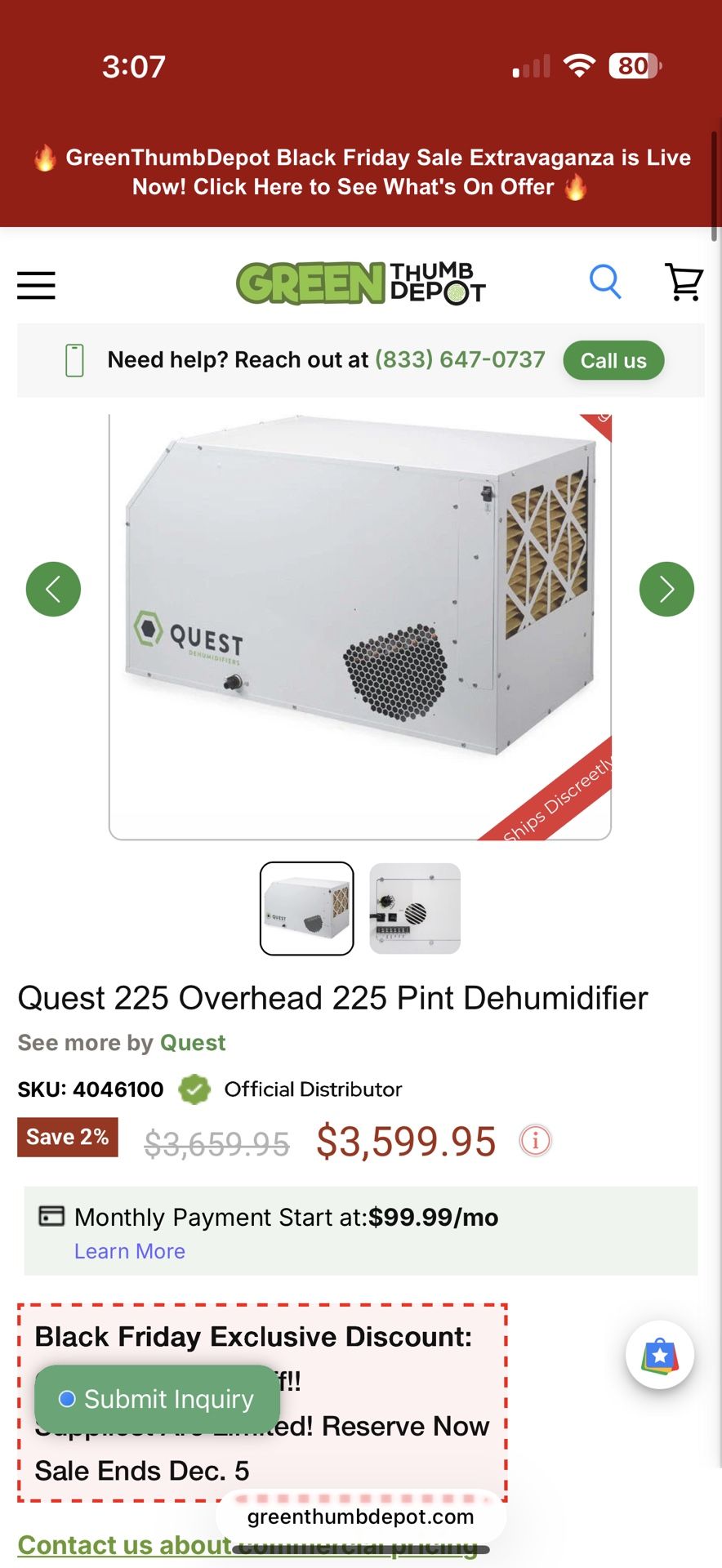Click the Green Thumb Depot logo
722x1568 pixels.
click(x=359, y=283)
